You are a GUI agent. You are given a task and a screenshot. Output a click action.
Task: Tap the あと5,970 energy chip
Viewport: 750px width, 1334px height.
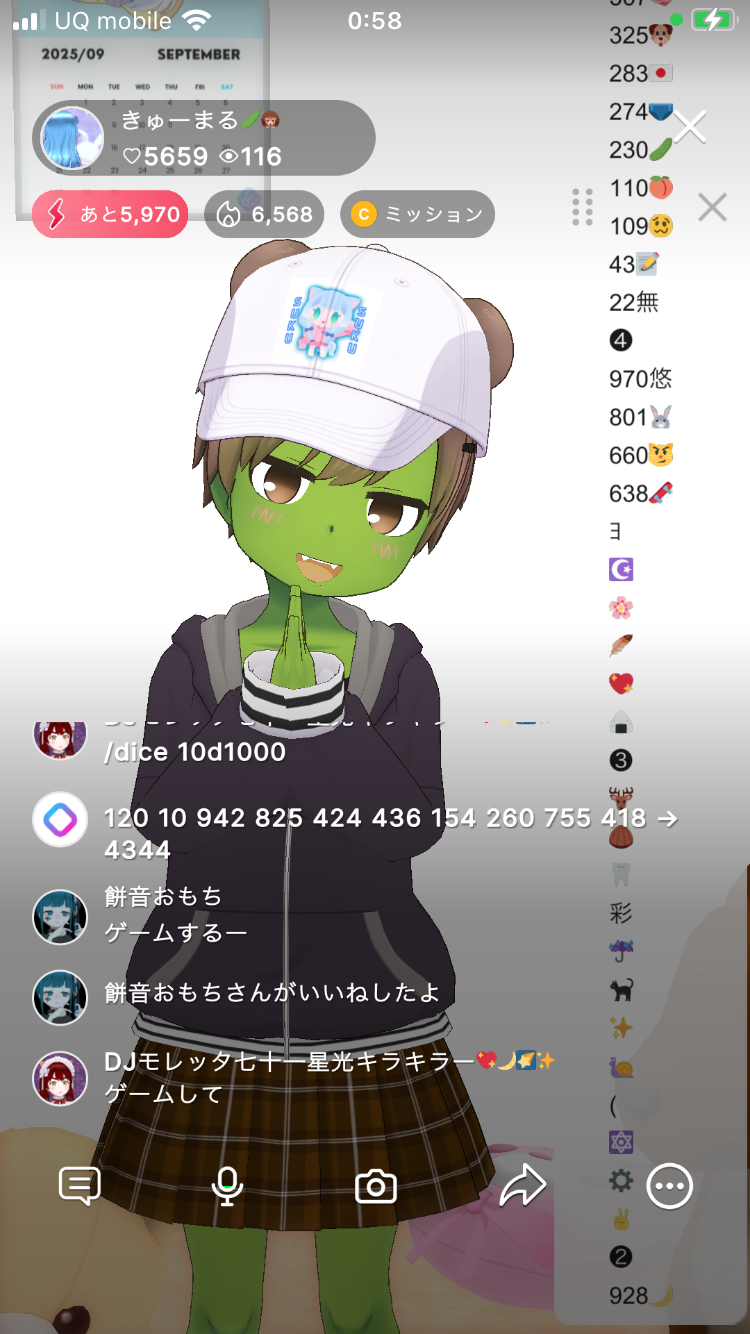point(110,214)
